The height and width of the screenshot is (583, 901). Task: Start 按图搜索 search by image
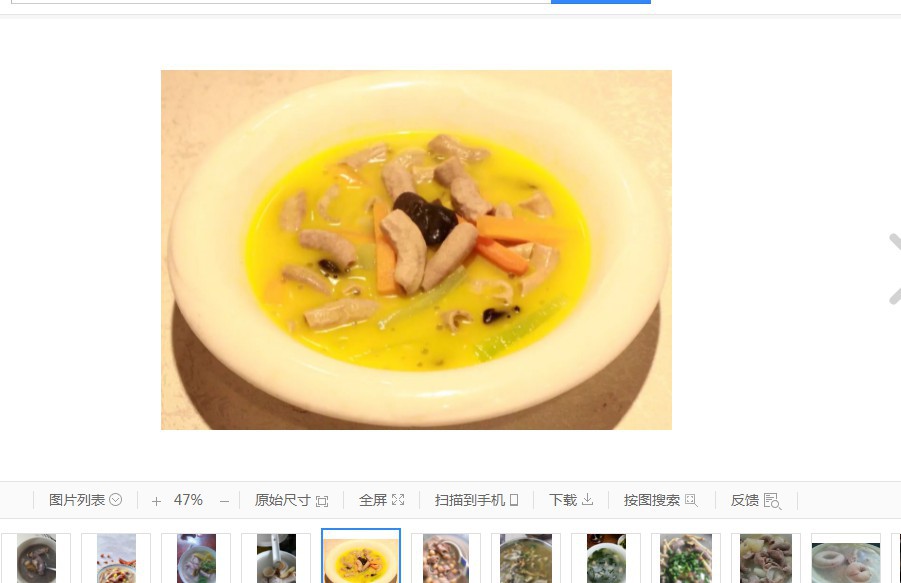click(x=660, y=500)
